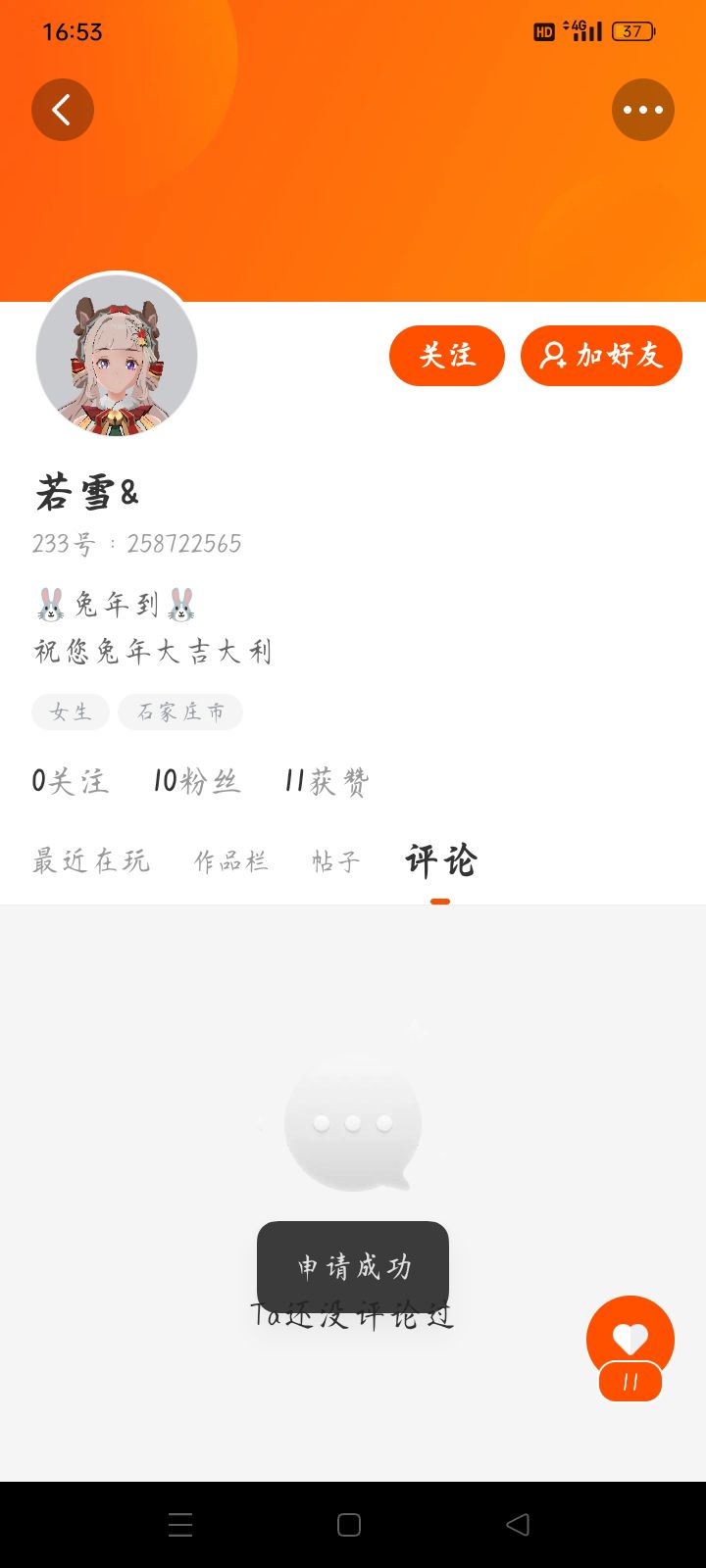
Task: Tap 加好友 to add as friend
Action: coord(601,355)
